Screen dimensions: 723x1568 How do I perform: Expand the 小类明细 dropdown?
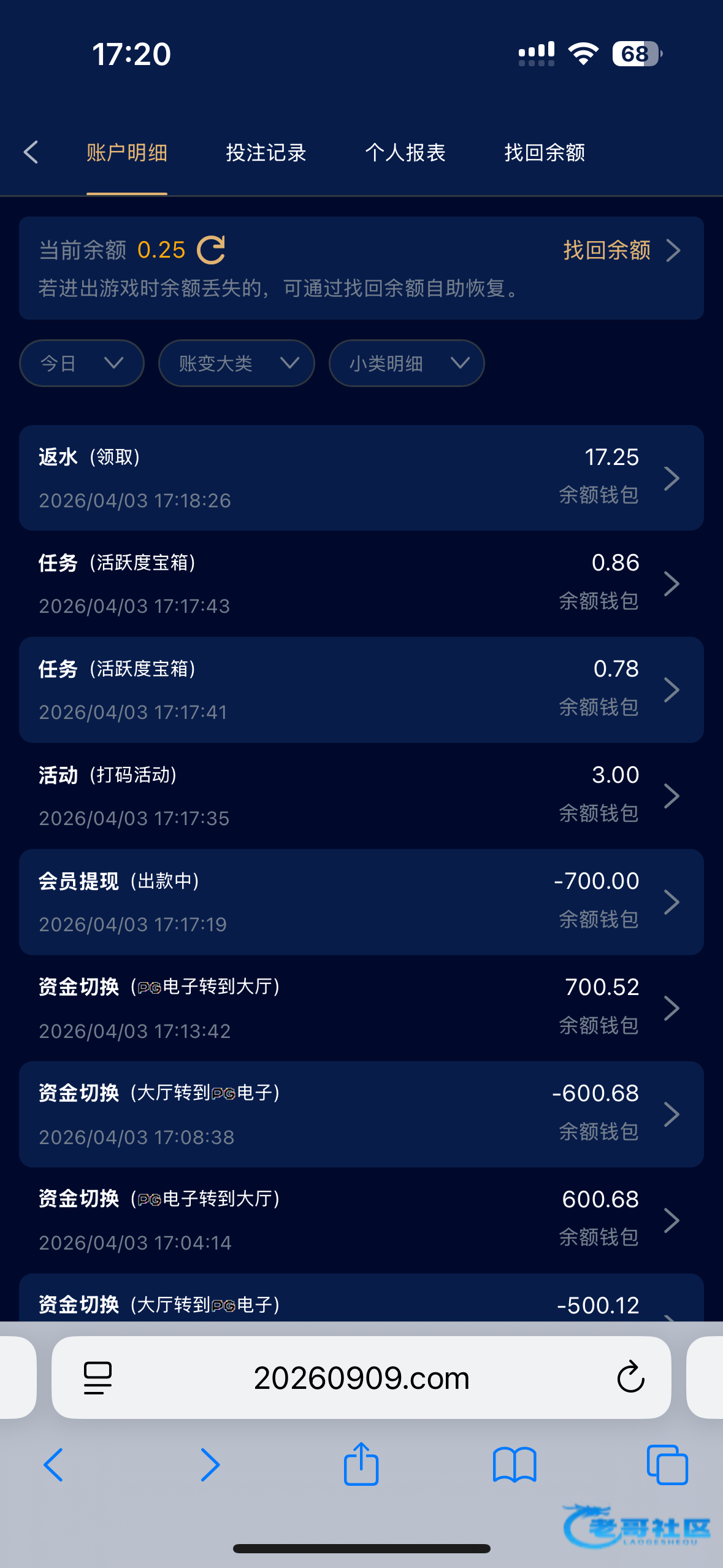406,363
